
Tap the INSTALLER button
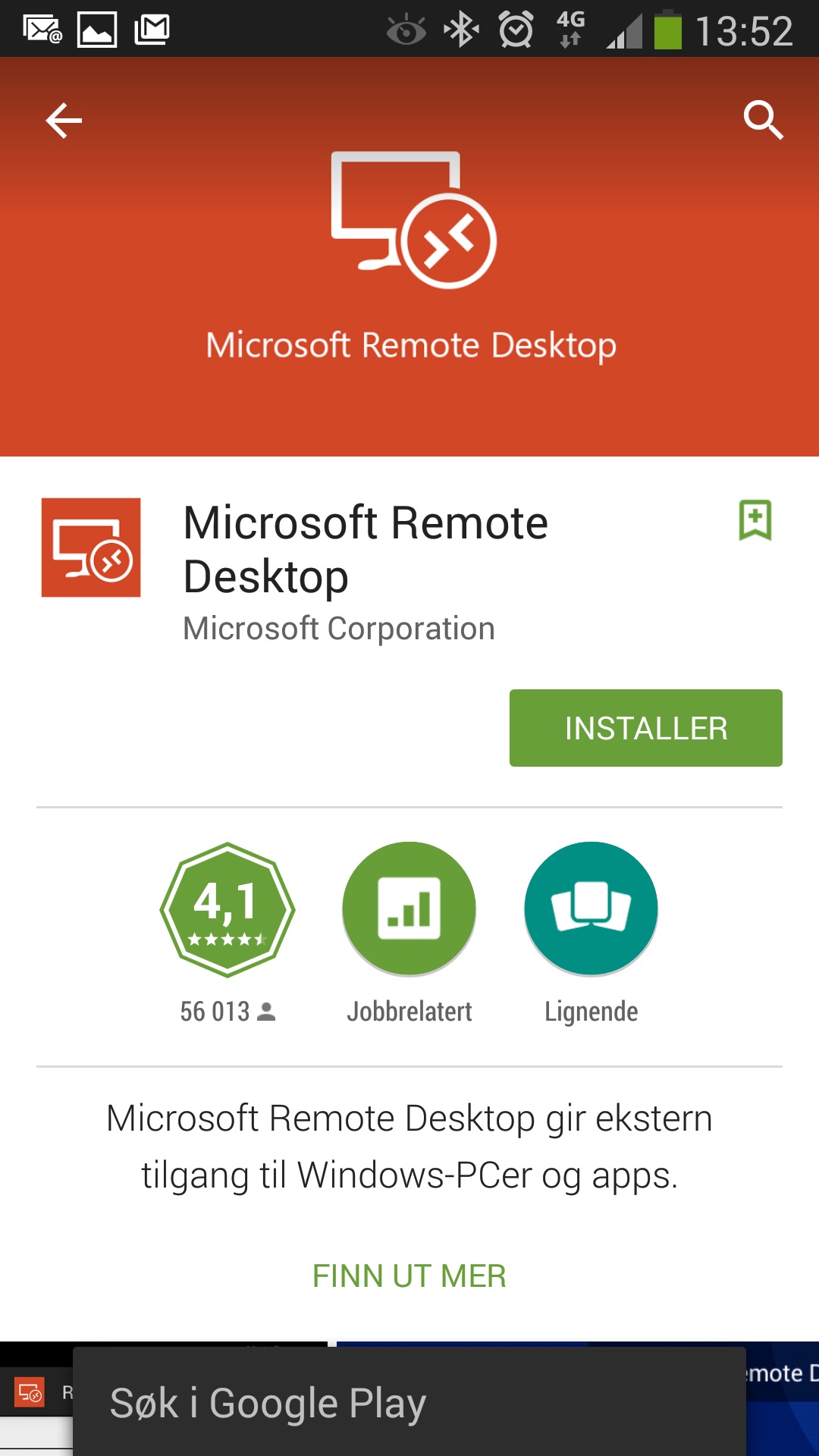click(x=645, y=728)
